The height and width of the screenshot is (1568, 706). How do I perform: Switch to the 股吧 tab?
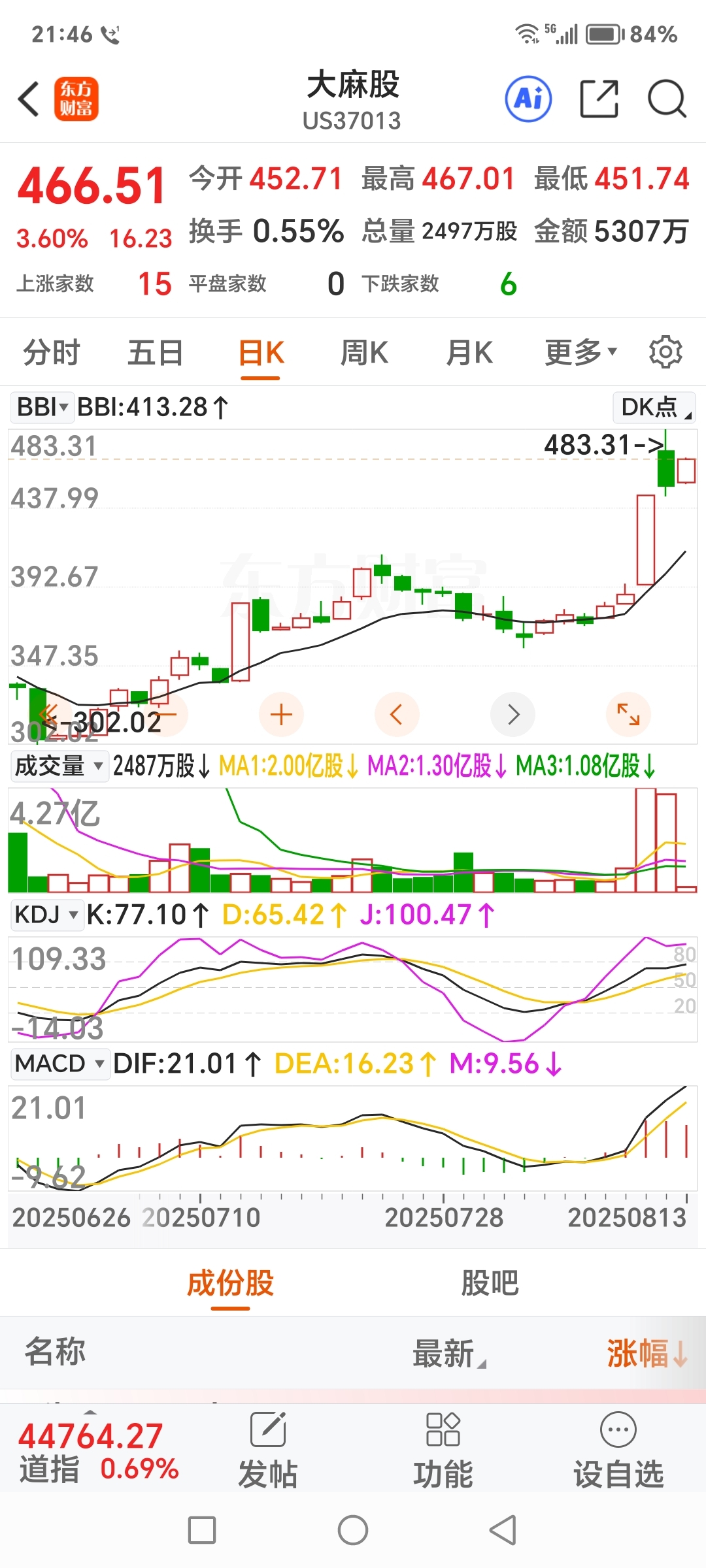[490, 1283]
